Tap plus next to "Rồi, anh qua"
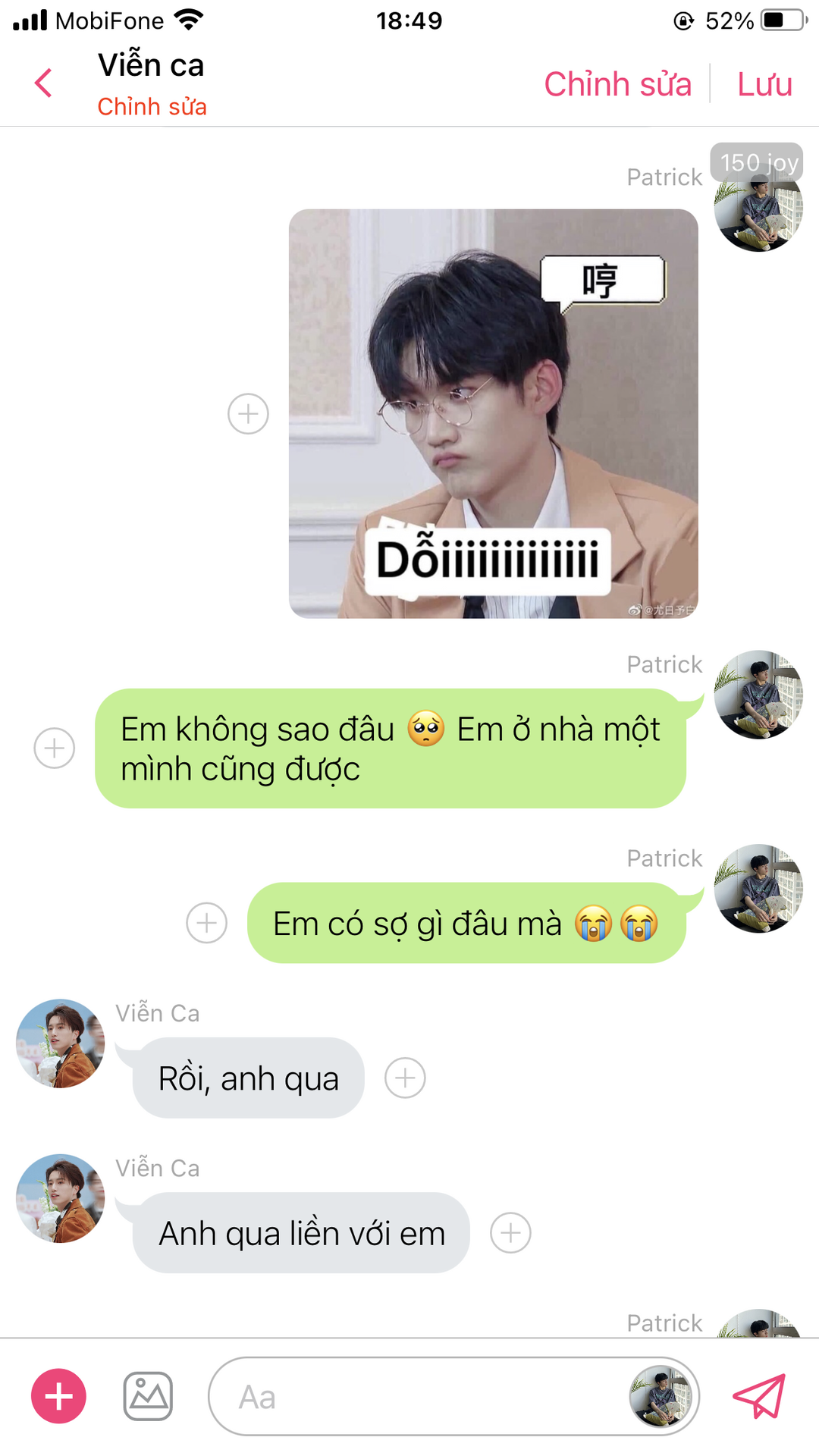 click(405, 1078)
